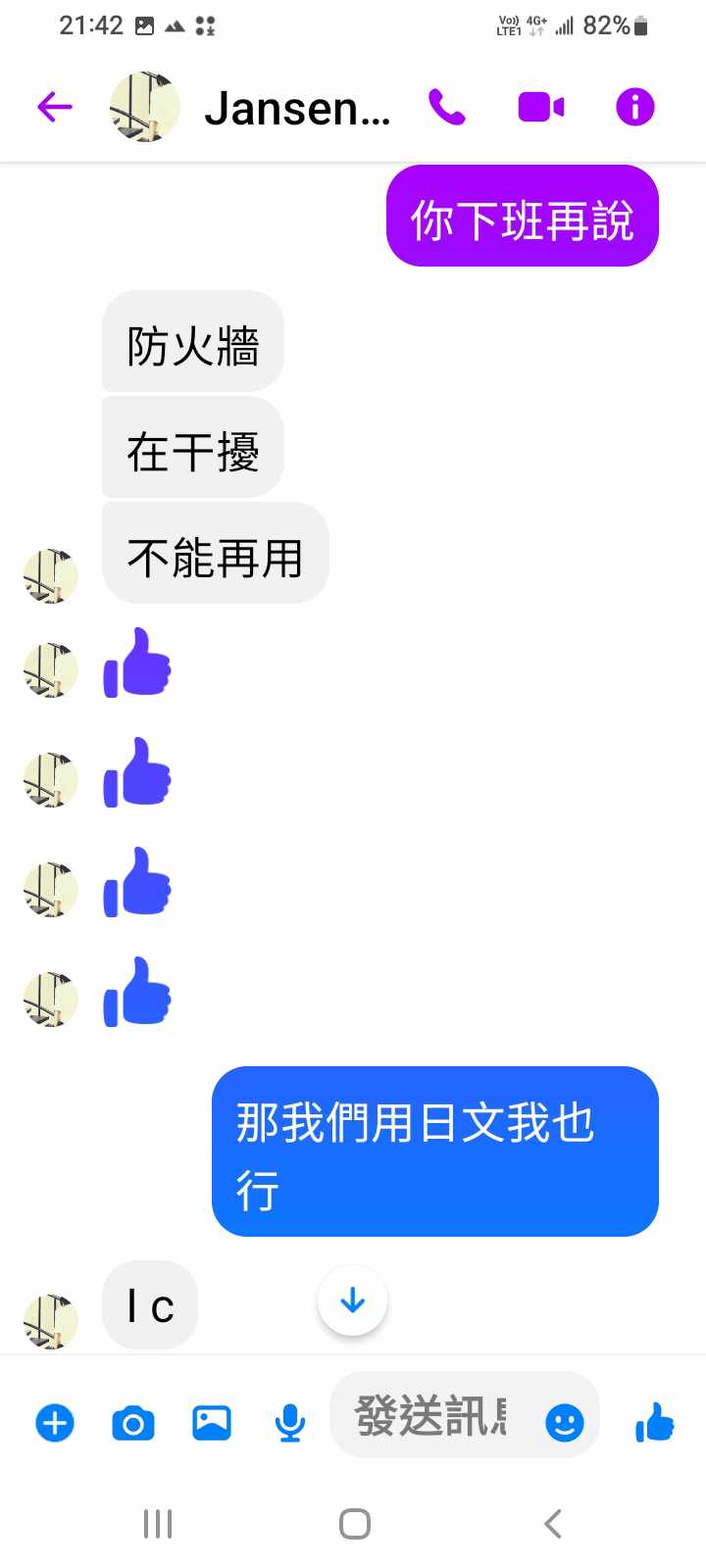
Task: Open more attachment options plus icon
Action: (55, 1422)
